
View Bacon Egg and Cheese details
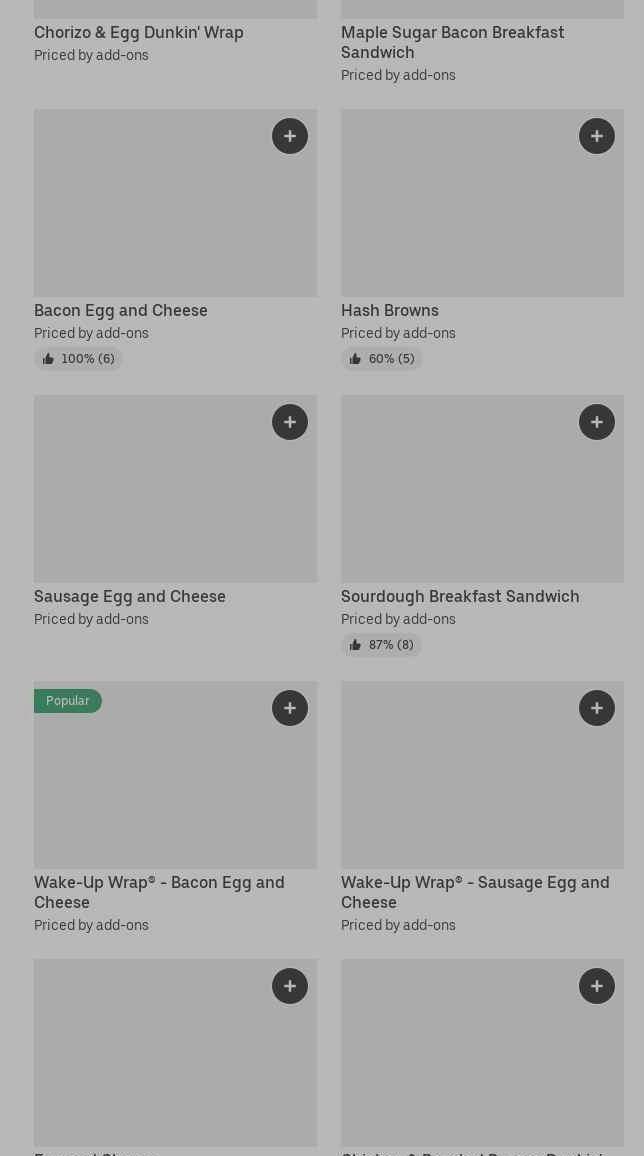(121, 310)
